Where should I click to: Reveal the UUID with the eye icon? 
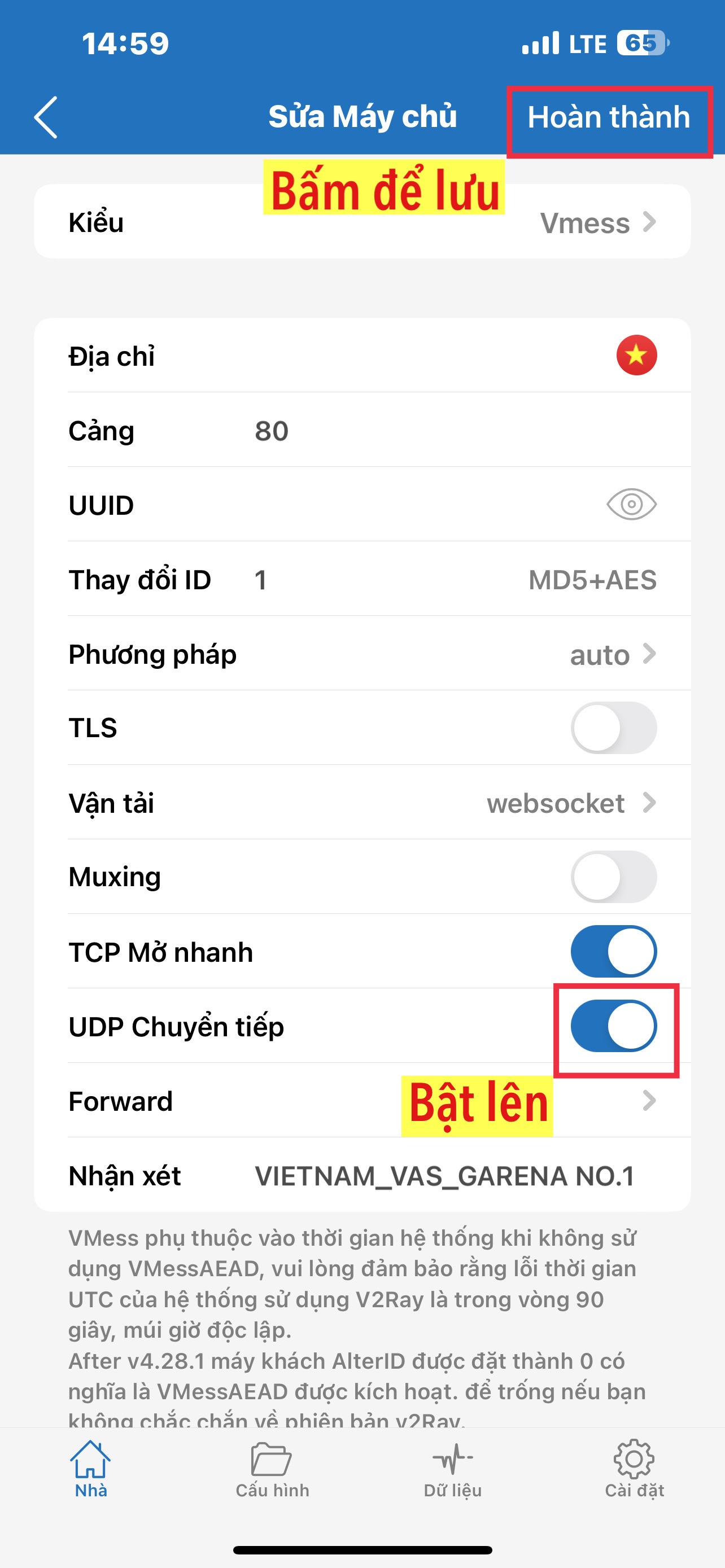click(x=631, y=505)
